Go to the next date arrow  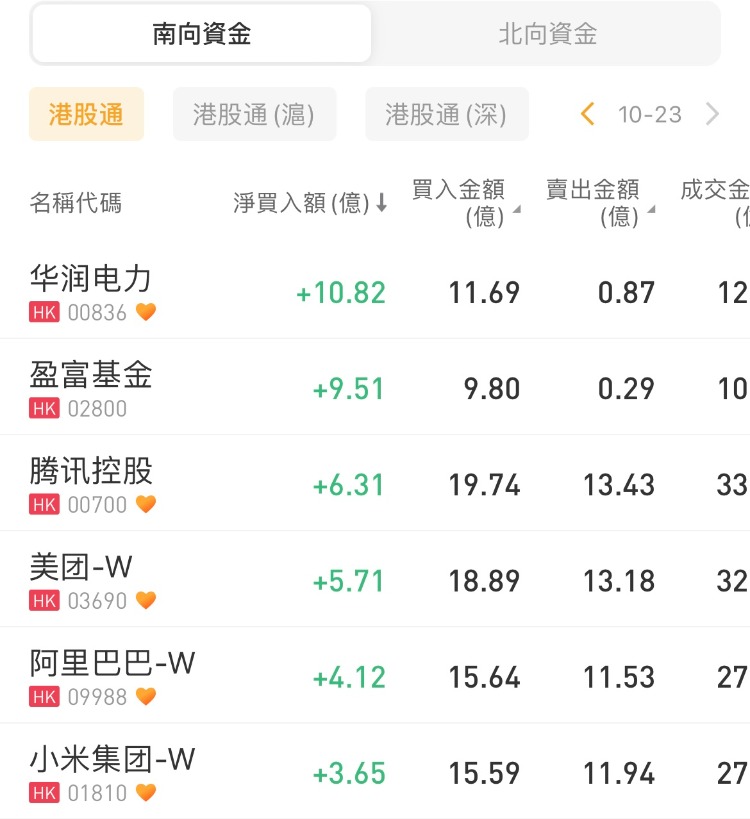[712, 114]
